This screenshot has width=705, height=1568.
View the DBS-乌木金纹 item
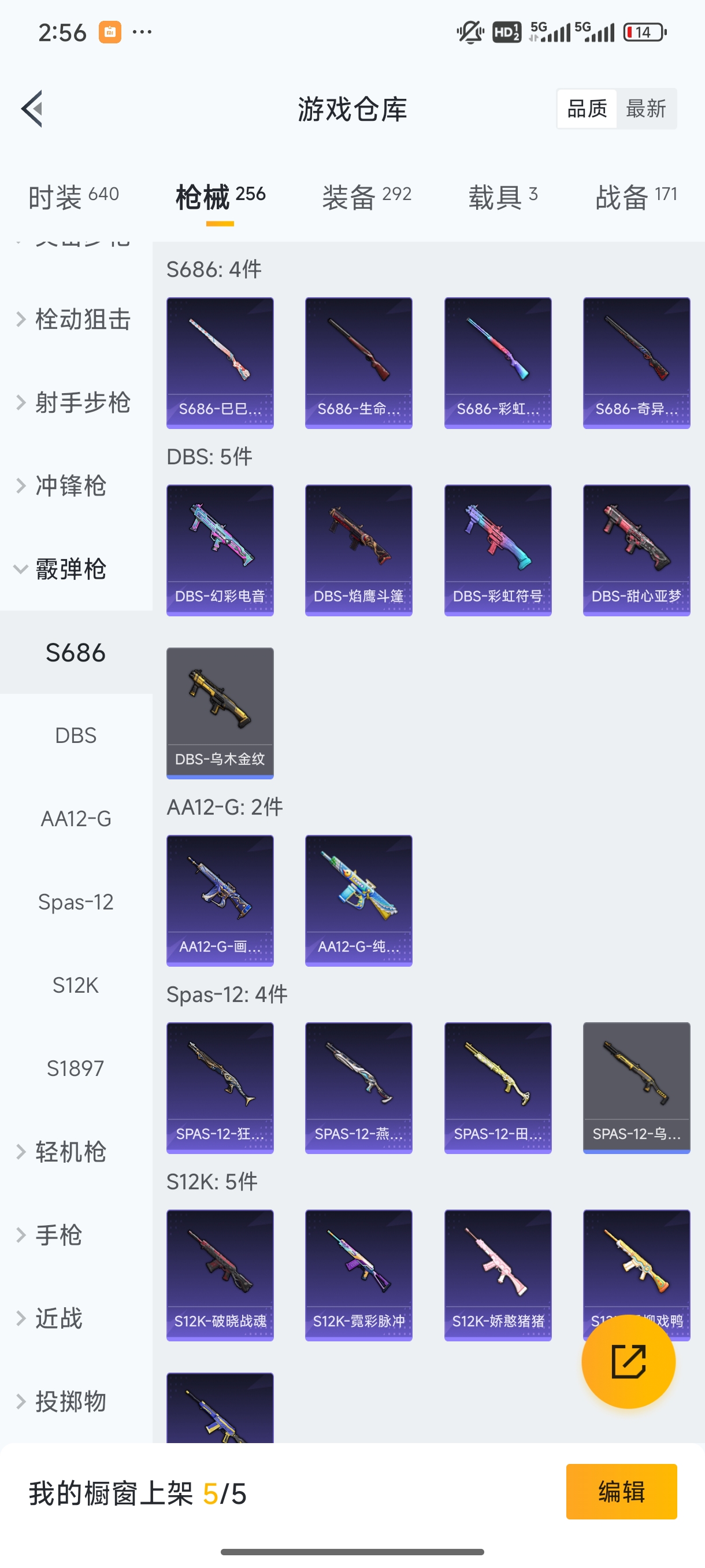click(x=220, y=712)
